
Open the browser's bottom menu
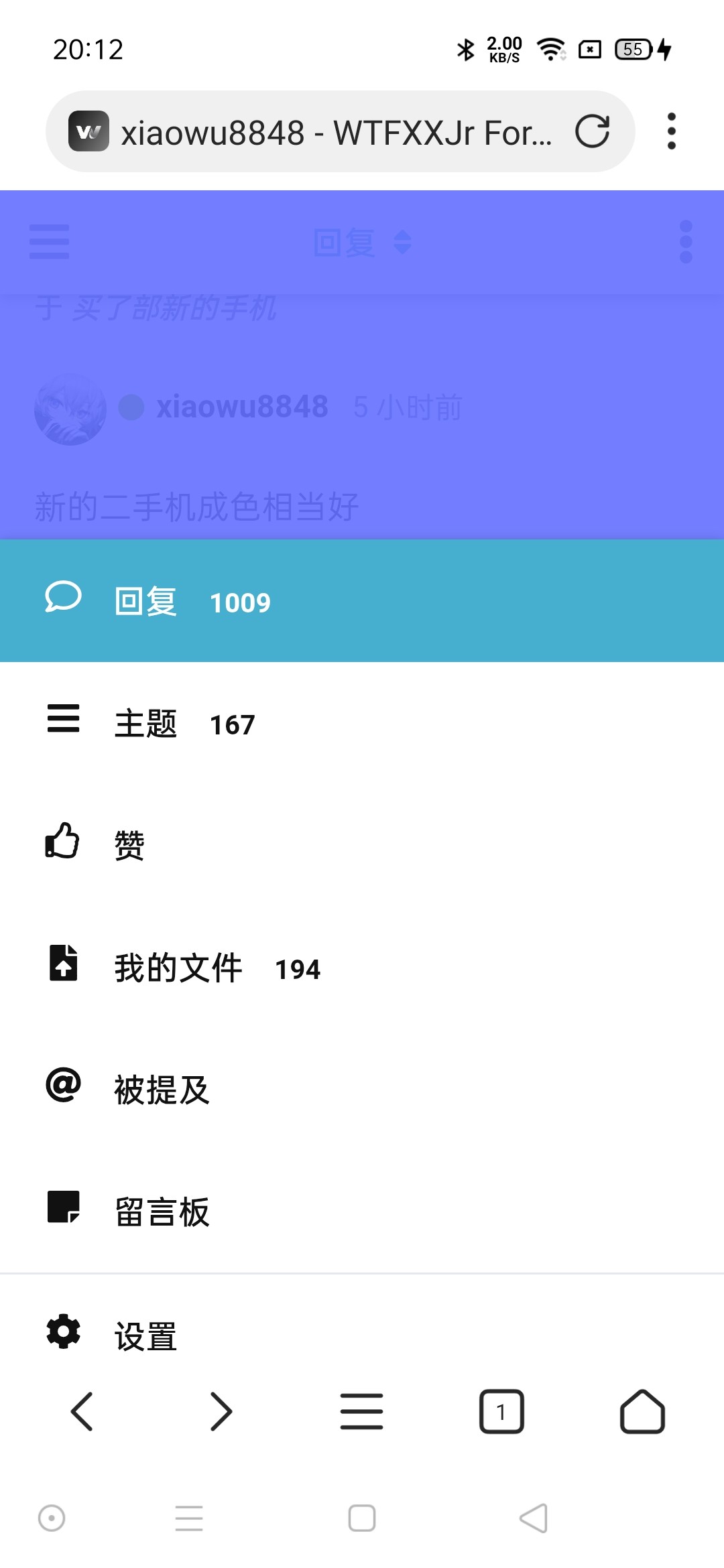pyautogui.click(x=361, y=1411)
